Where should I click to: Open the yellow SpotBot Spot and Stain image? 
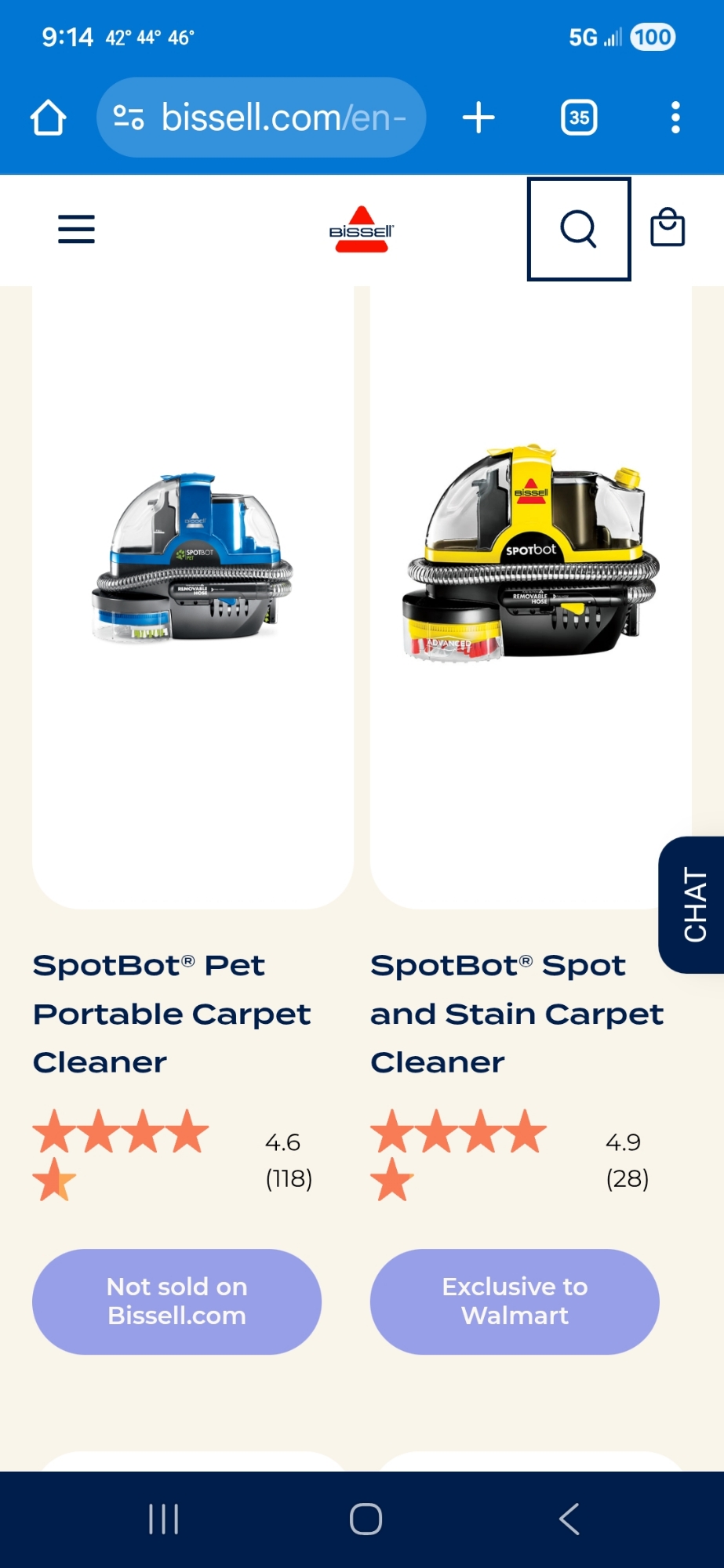click(x=531, y=553)
